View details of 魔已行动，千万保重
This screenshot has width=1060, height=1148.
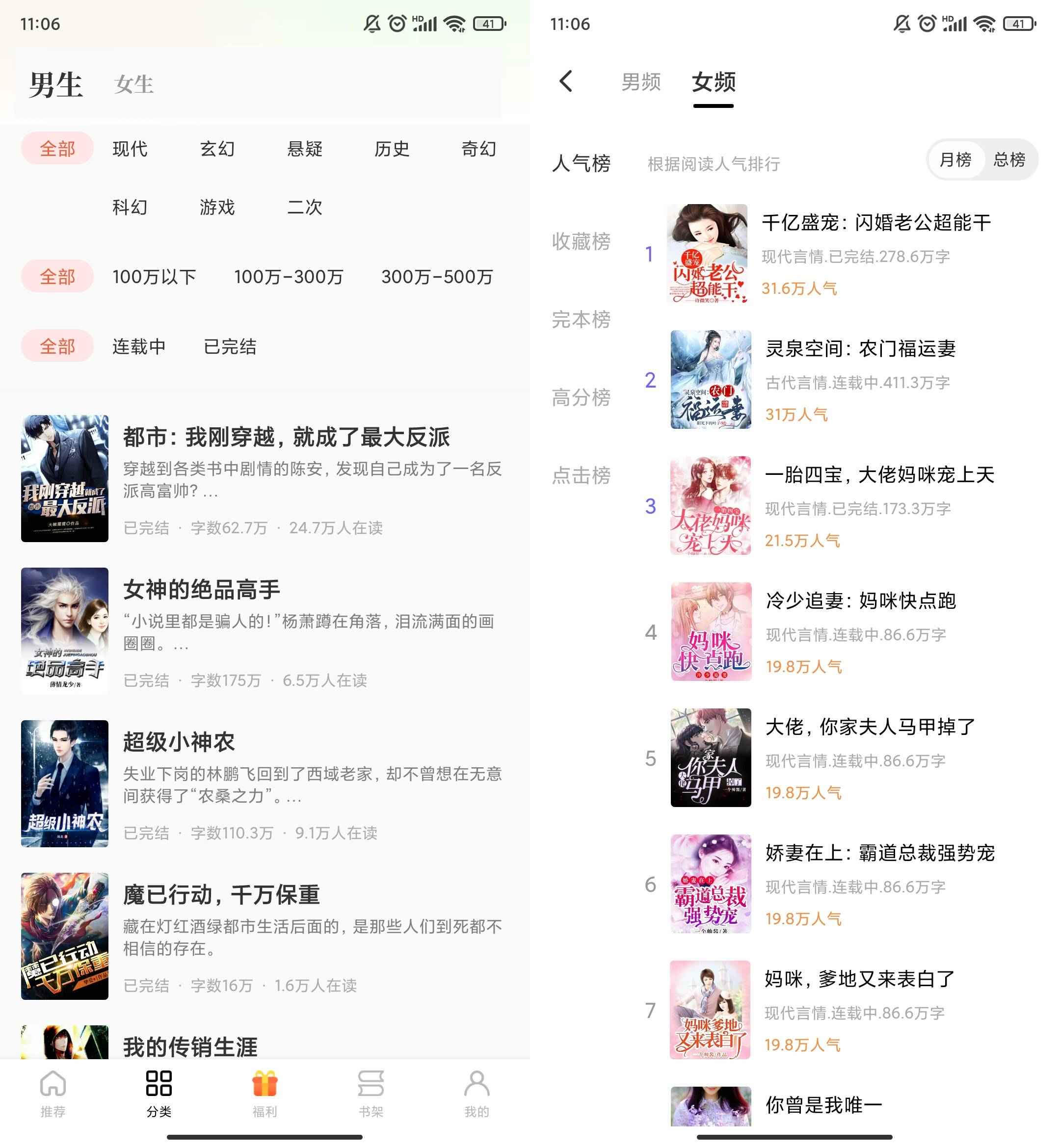(221, 894)
